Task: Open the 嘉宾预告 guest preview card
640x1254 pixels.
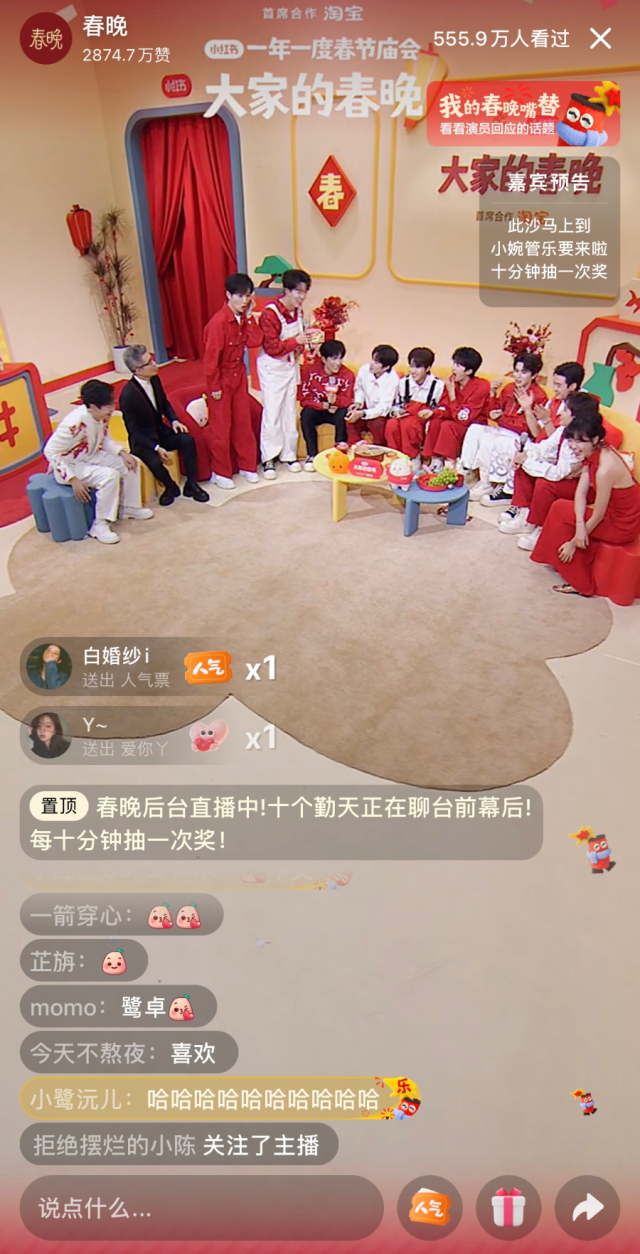Action: pyautogui.click(x=549, y=230)
